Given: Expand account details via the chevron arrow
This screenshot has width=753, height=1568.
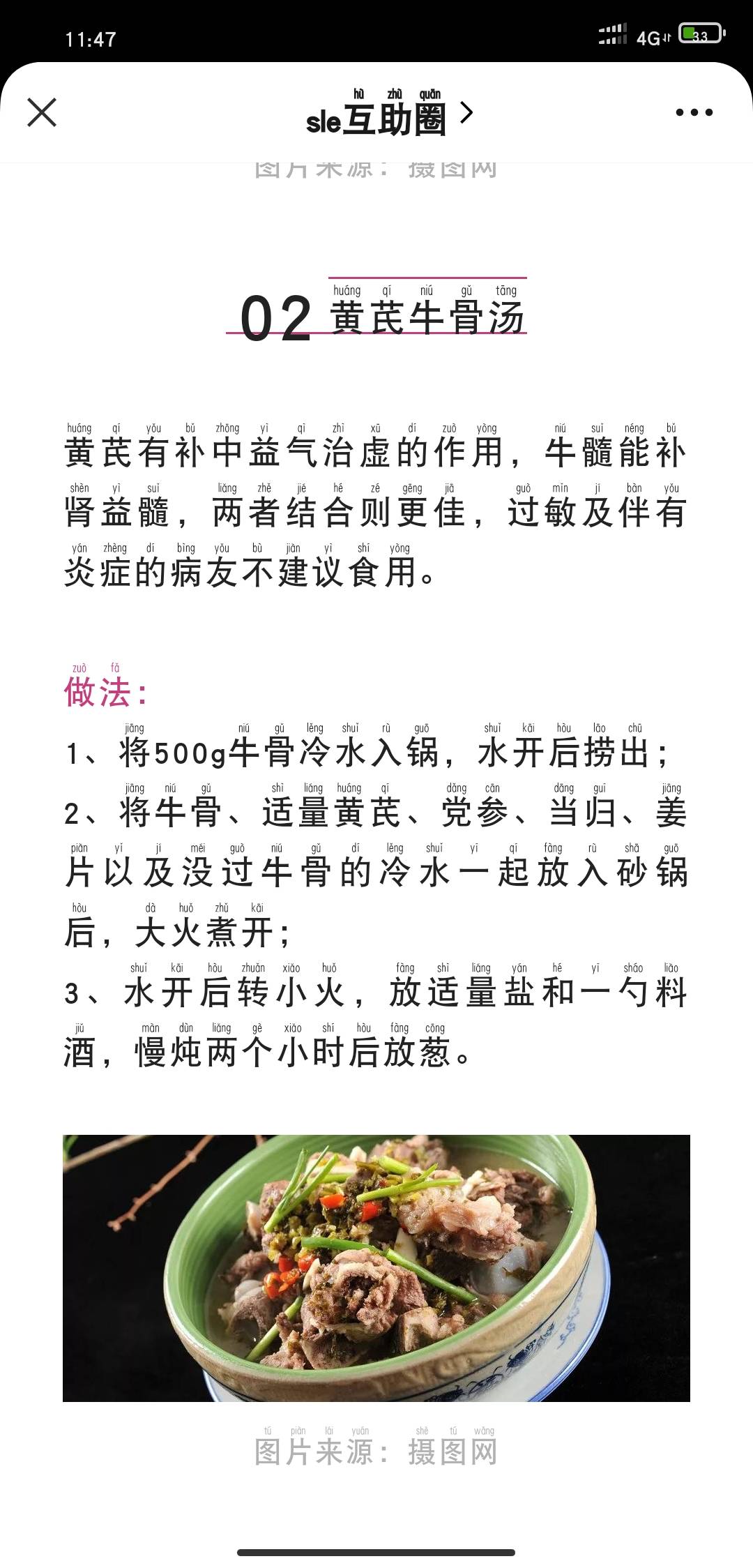Looking at the screenshot, I should pyautogui.click(x=466, y=112).
